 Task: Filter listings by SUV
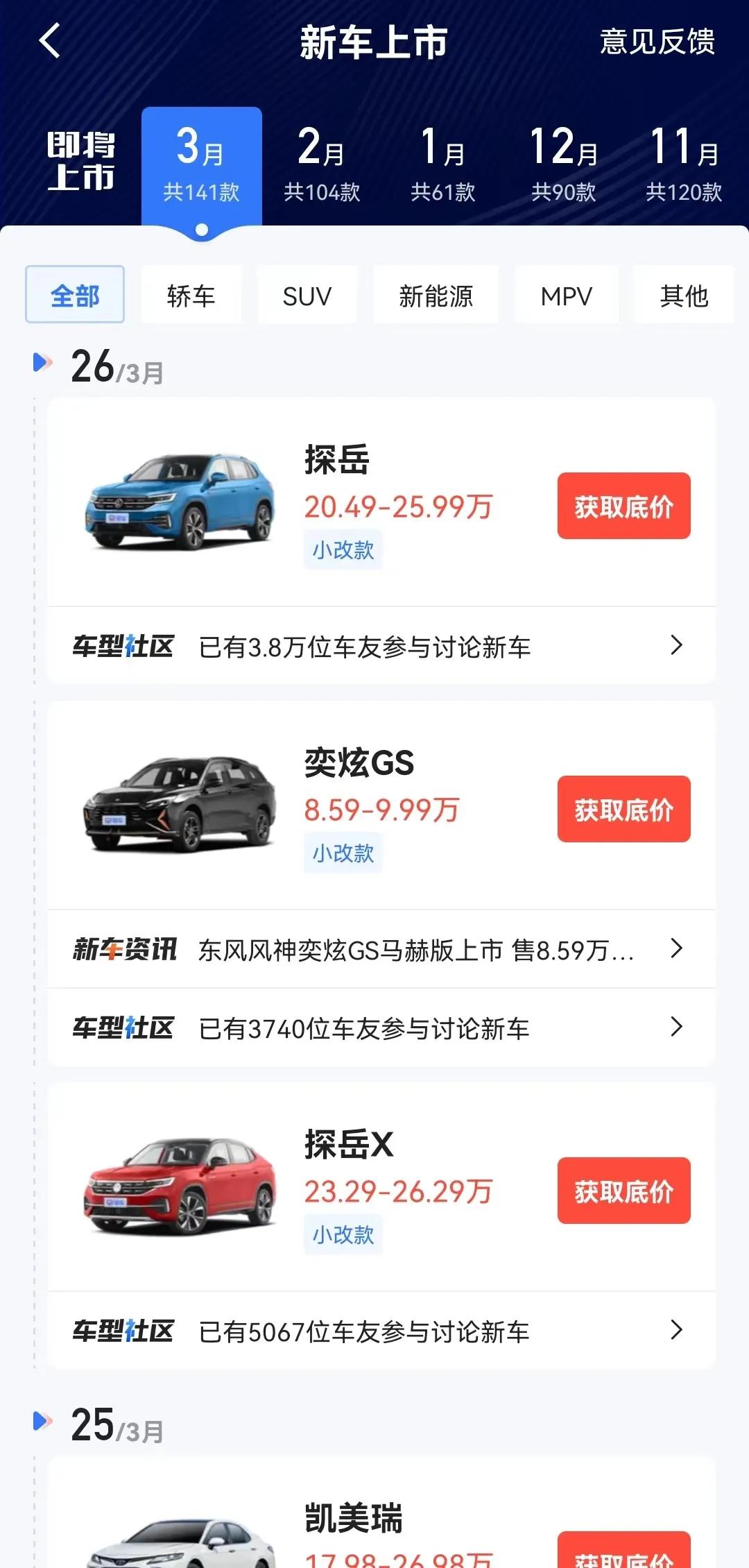click(307, 295)
